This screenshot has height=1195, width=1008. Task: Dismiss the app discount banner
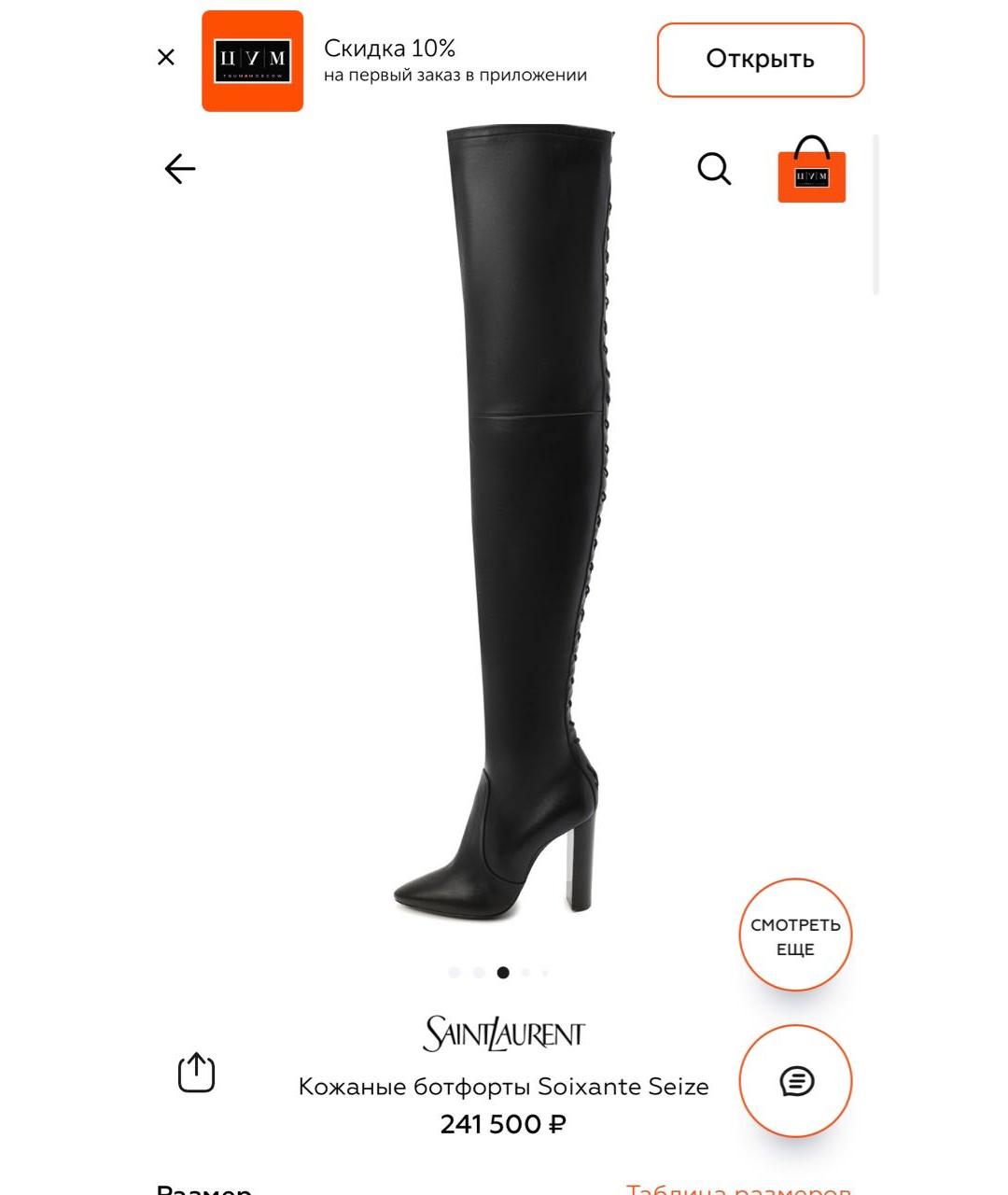[x=166, y=58]
